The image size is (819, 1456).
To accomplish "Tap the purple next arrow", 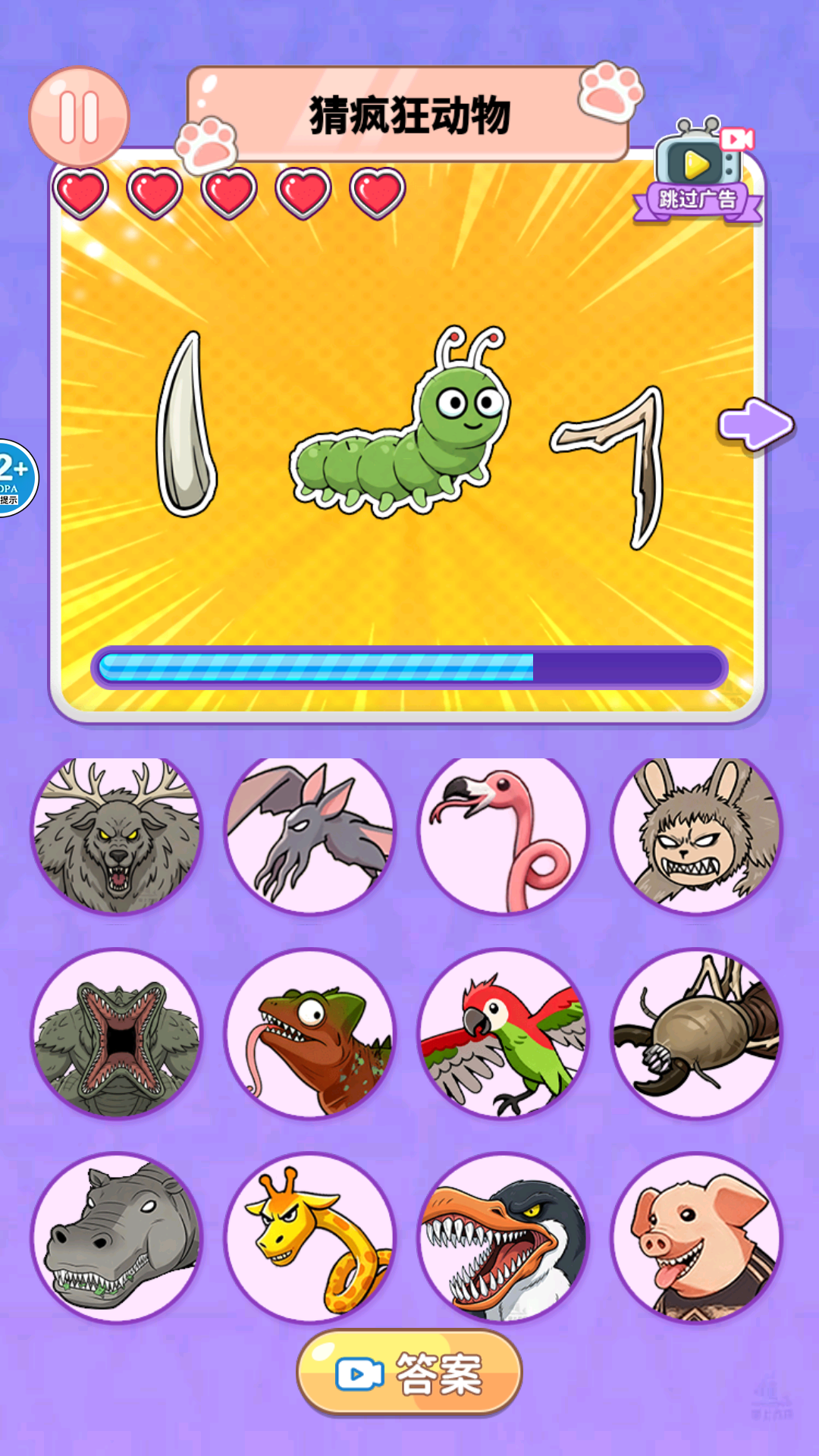I will (x=755, y=424).
